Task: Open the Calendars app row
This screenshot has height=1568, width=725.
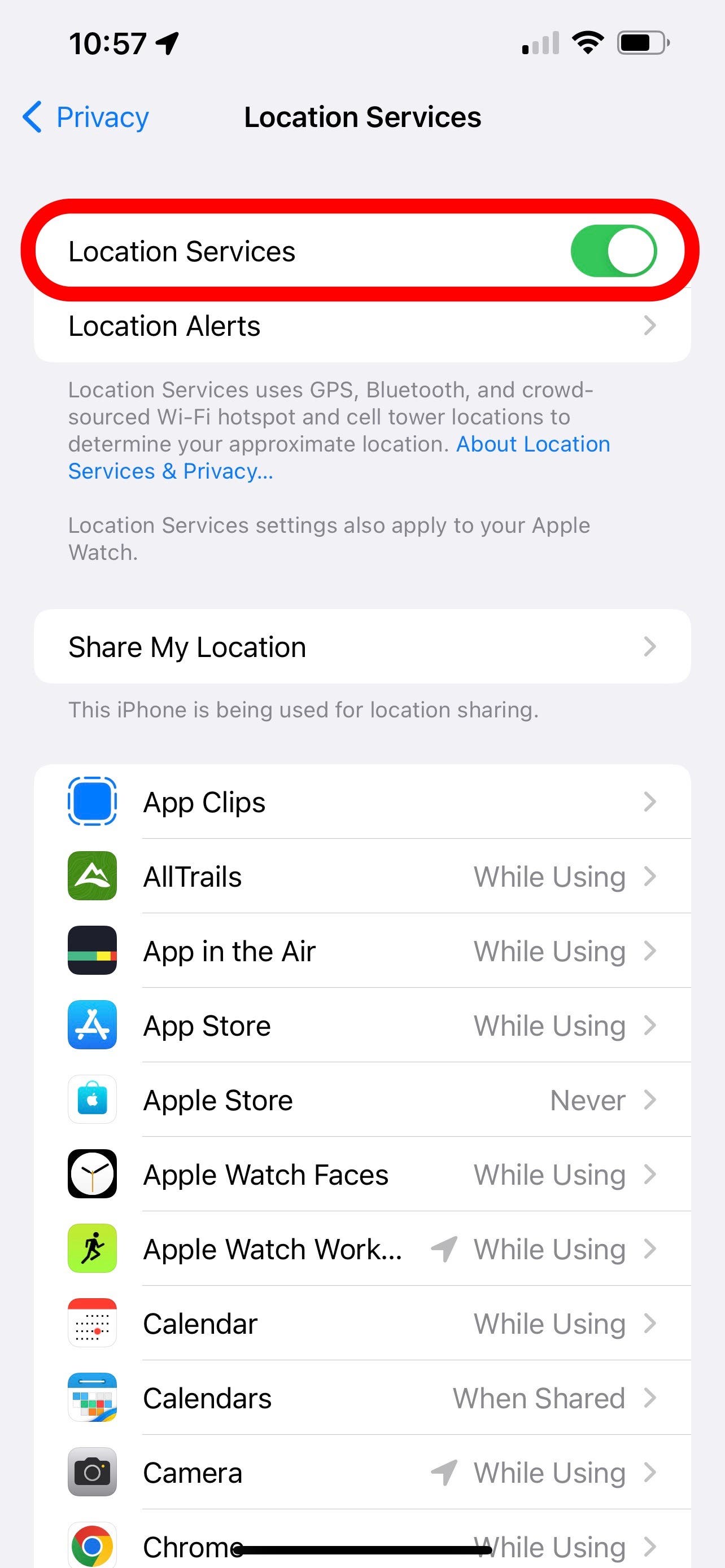Action: tap(362, 1398)
